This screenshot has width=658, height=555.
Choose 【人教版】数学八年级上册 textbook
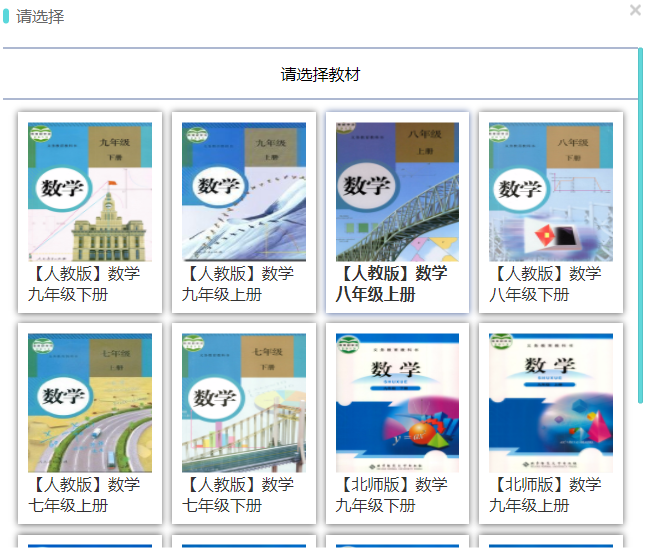tap(397, 192)
